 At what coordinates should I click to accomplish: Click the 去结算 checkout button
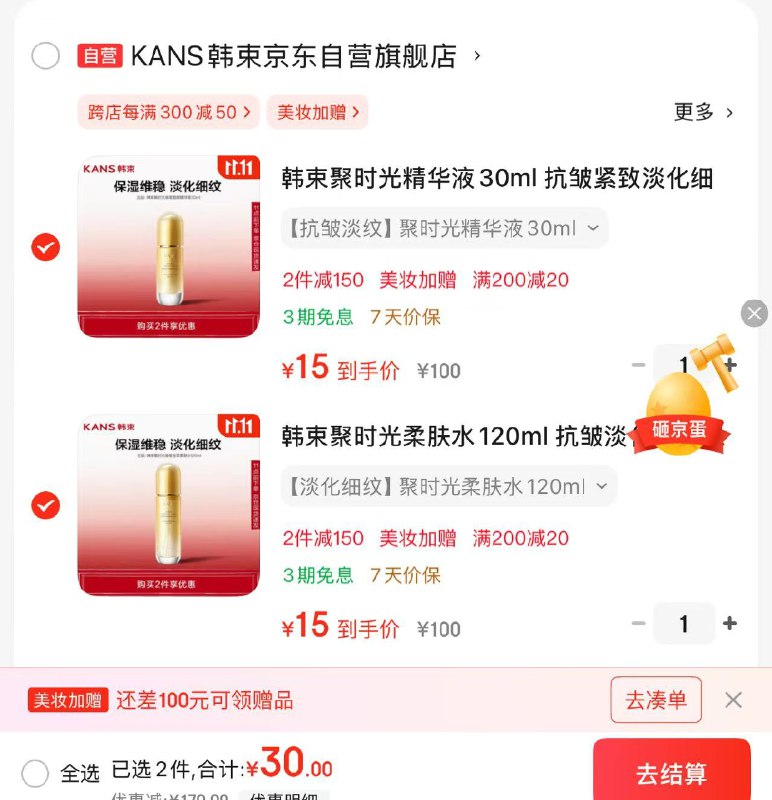(x=671, y=772)
